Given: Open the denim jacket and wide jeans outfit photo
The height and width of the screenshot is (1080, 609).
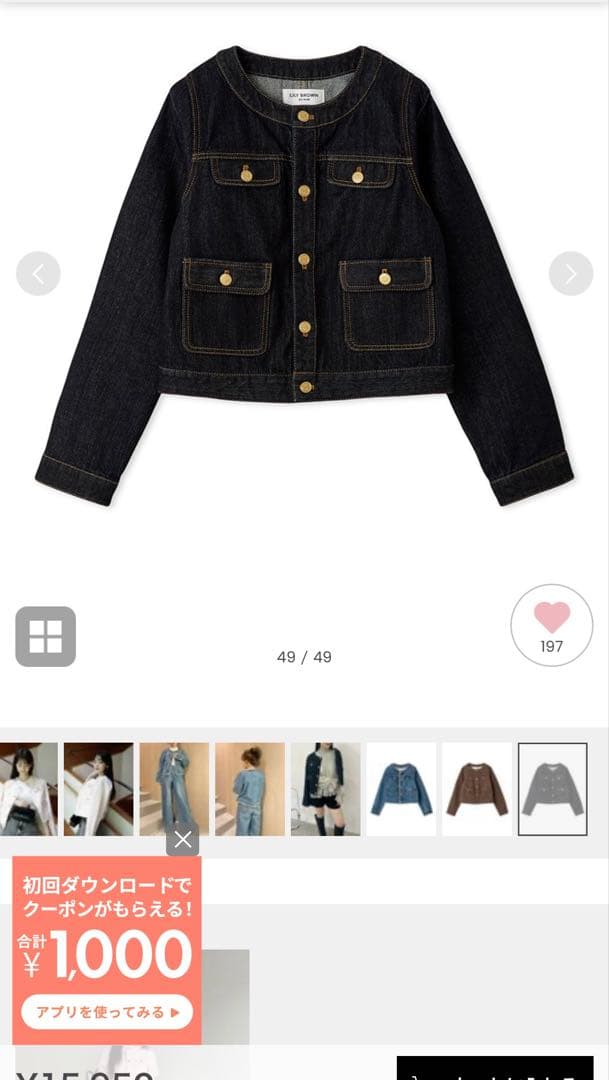Looking at the screenshot, I should tap(174, 789).
